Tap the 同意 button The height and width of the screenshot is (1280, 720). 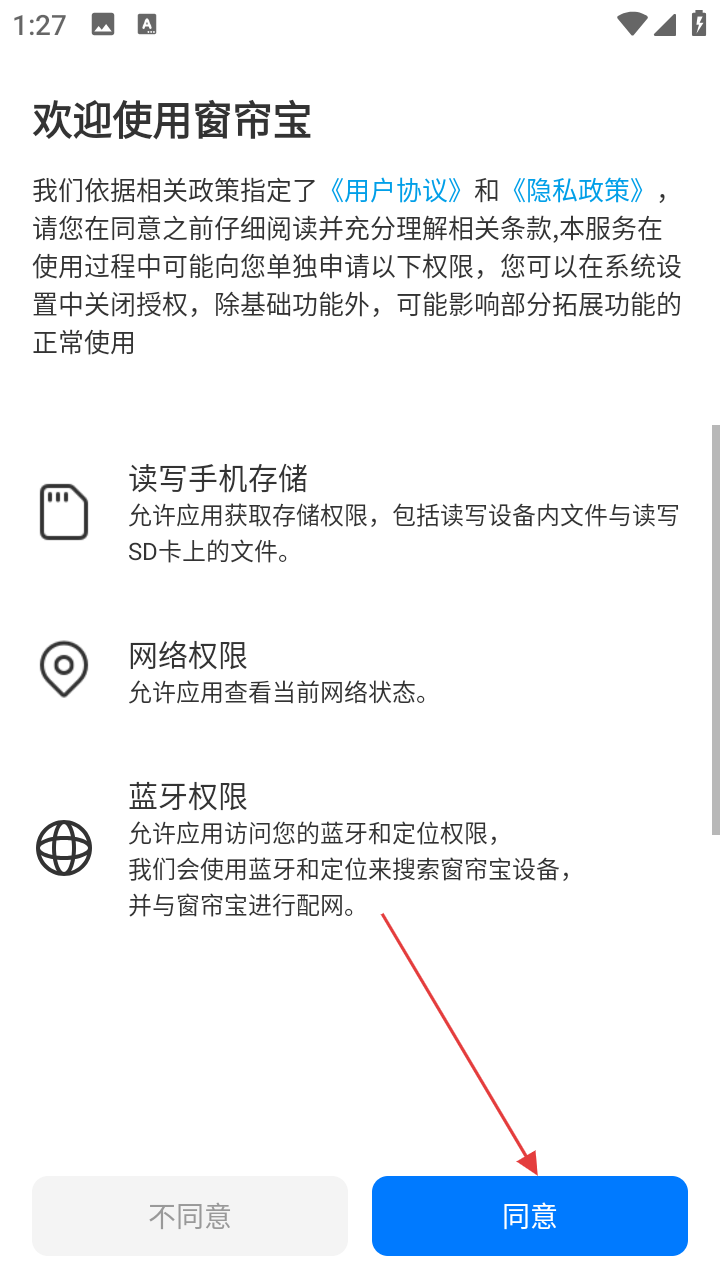click(x=529, y=1216)
